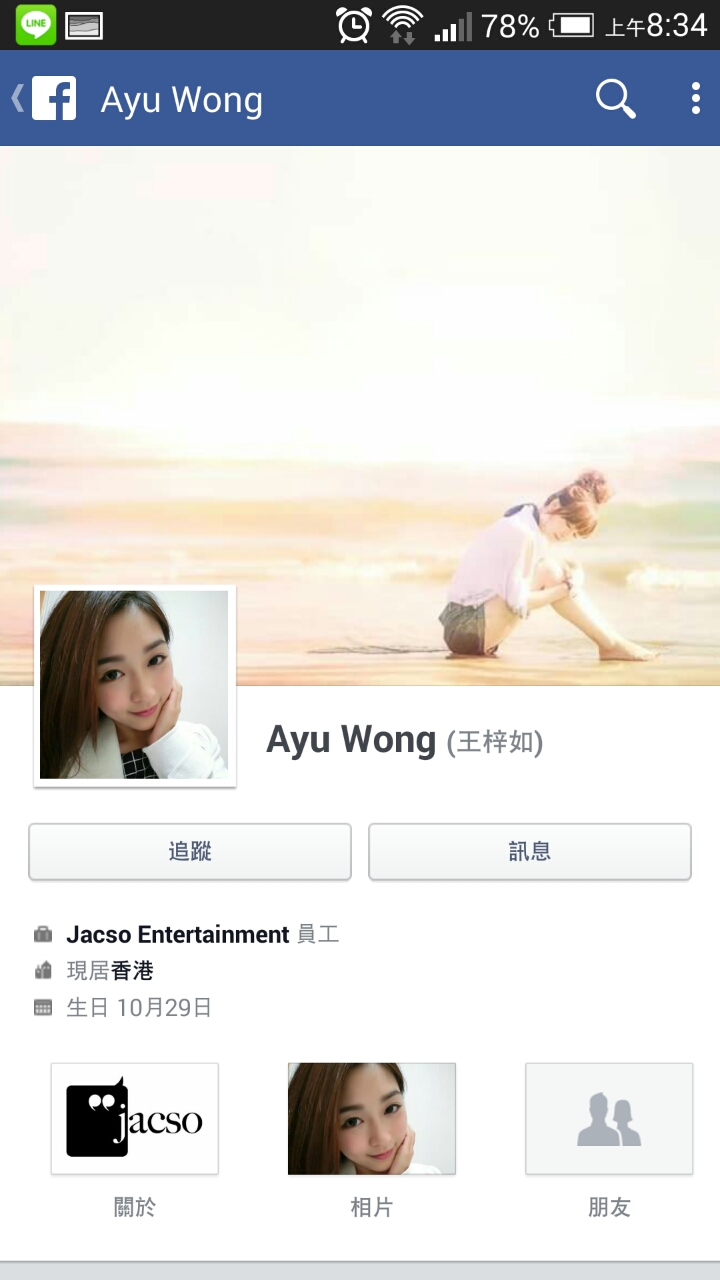Open the three-dot overflow menu

[x=695, y=99]
